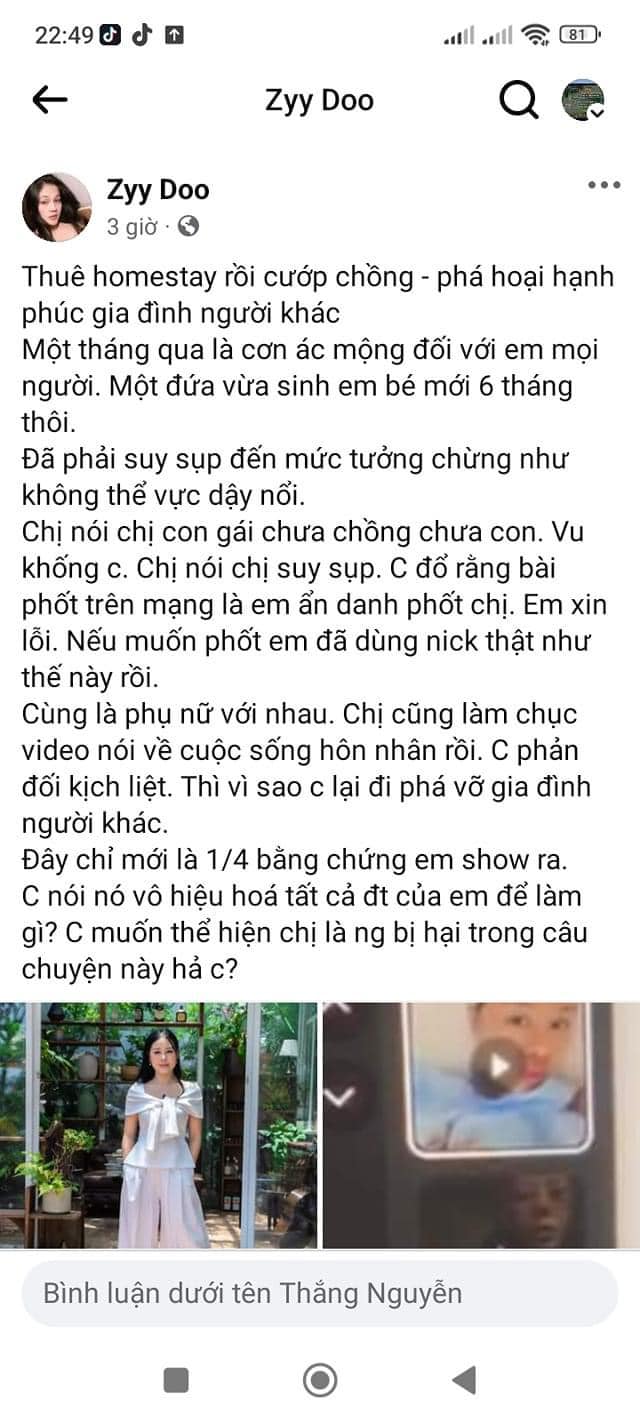Write a comment as Thắng Nguyễn
This screenshot has height=1422, width=640.
pos(320,1293)
